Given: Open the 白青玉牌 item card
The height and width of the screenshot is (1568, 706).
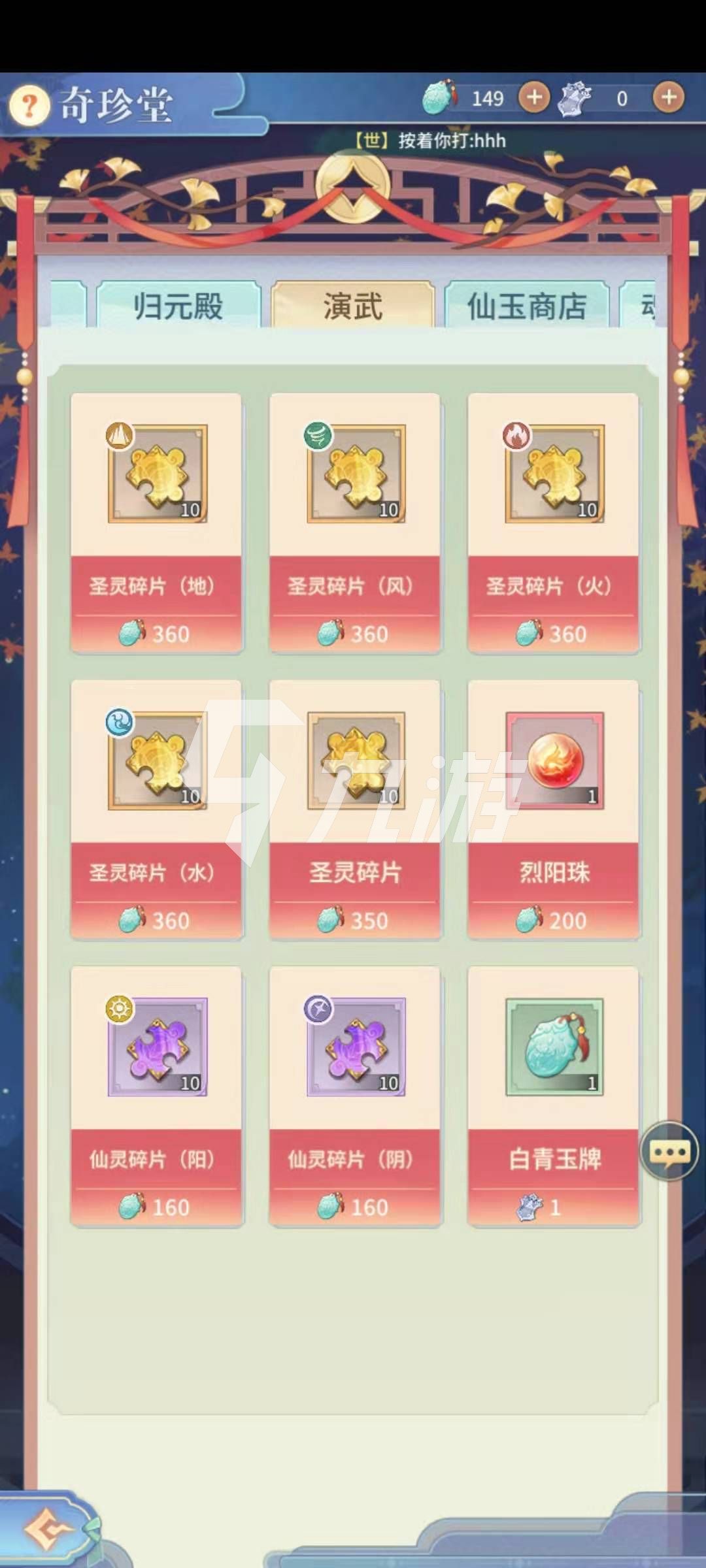Looking at the screenshot, I should [x=554, y=1096].
